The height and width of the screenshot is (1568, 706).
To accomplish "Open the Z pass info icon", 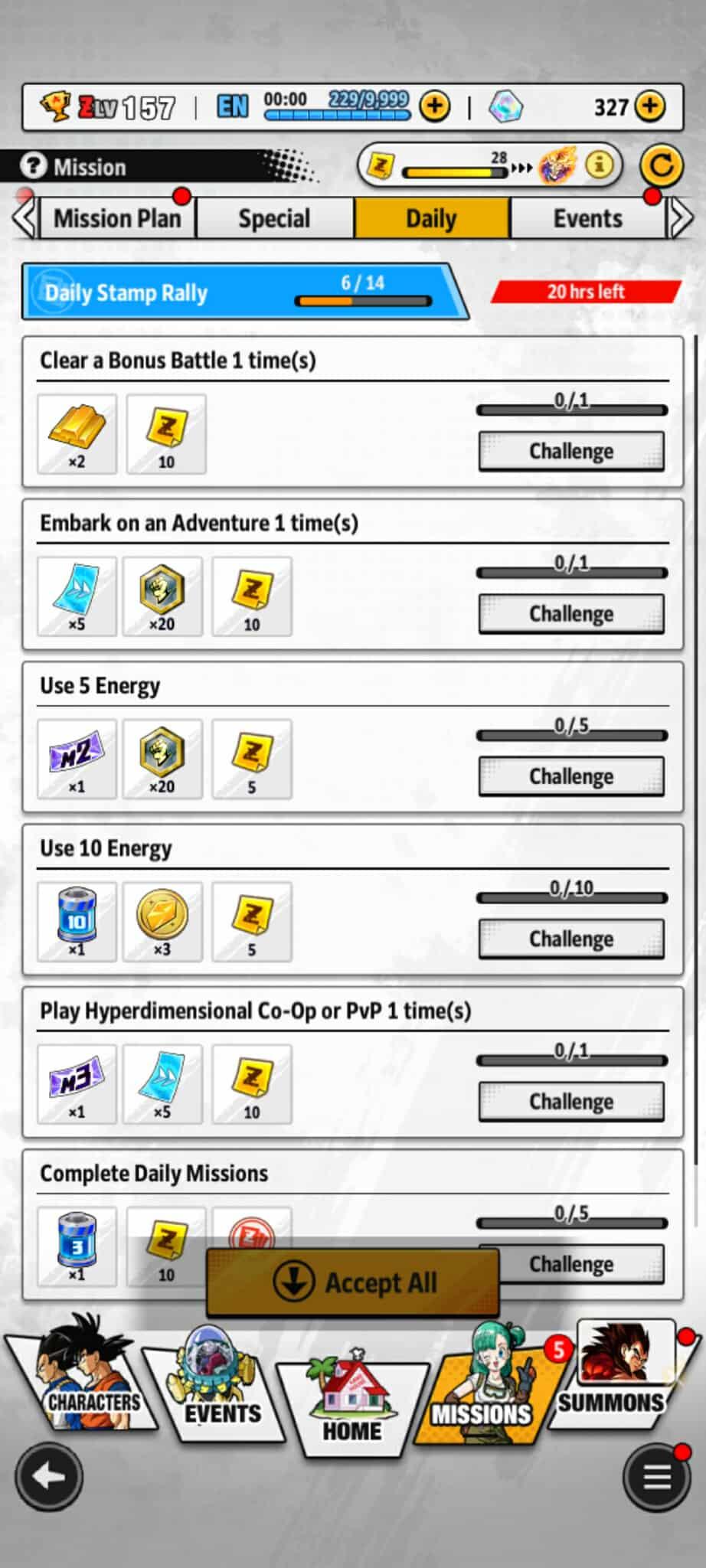I will pyautogui.click(x=599, y=164).
